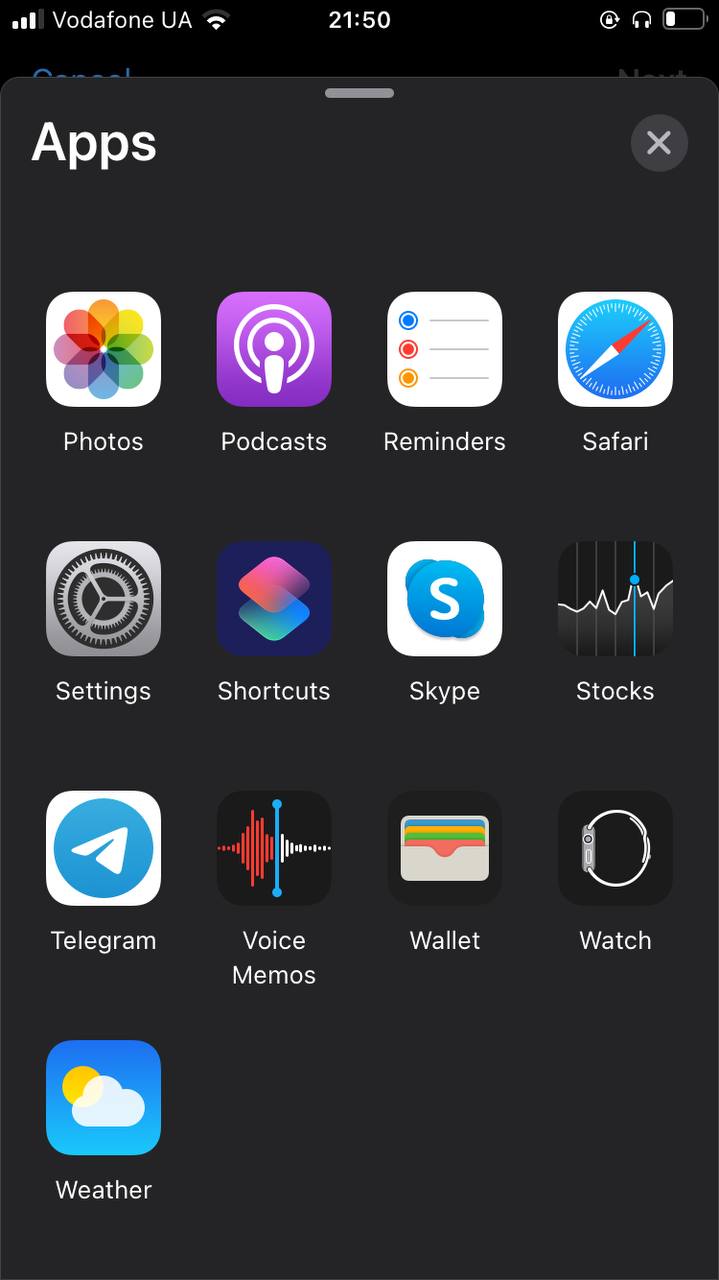Viewport: 719px width, 1280px height.
Task: Open the Settings app option
Action: click(103, 599)
